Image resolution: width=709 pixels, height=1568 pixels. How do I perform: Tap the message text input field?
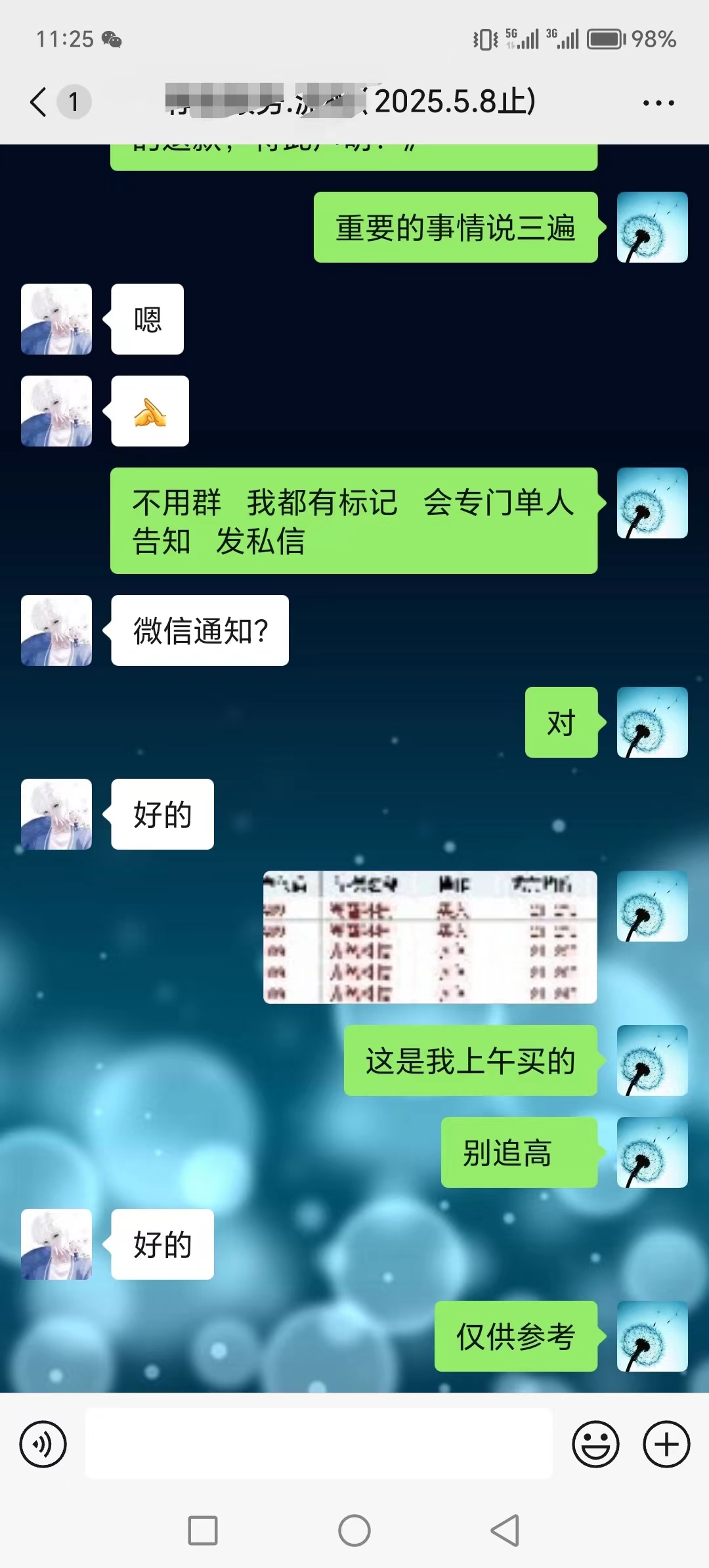tap(318, 1444)
